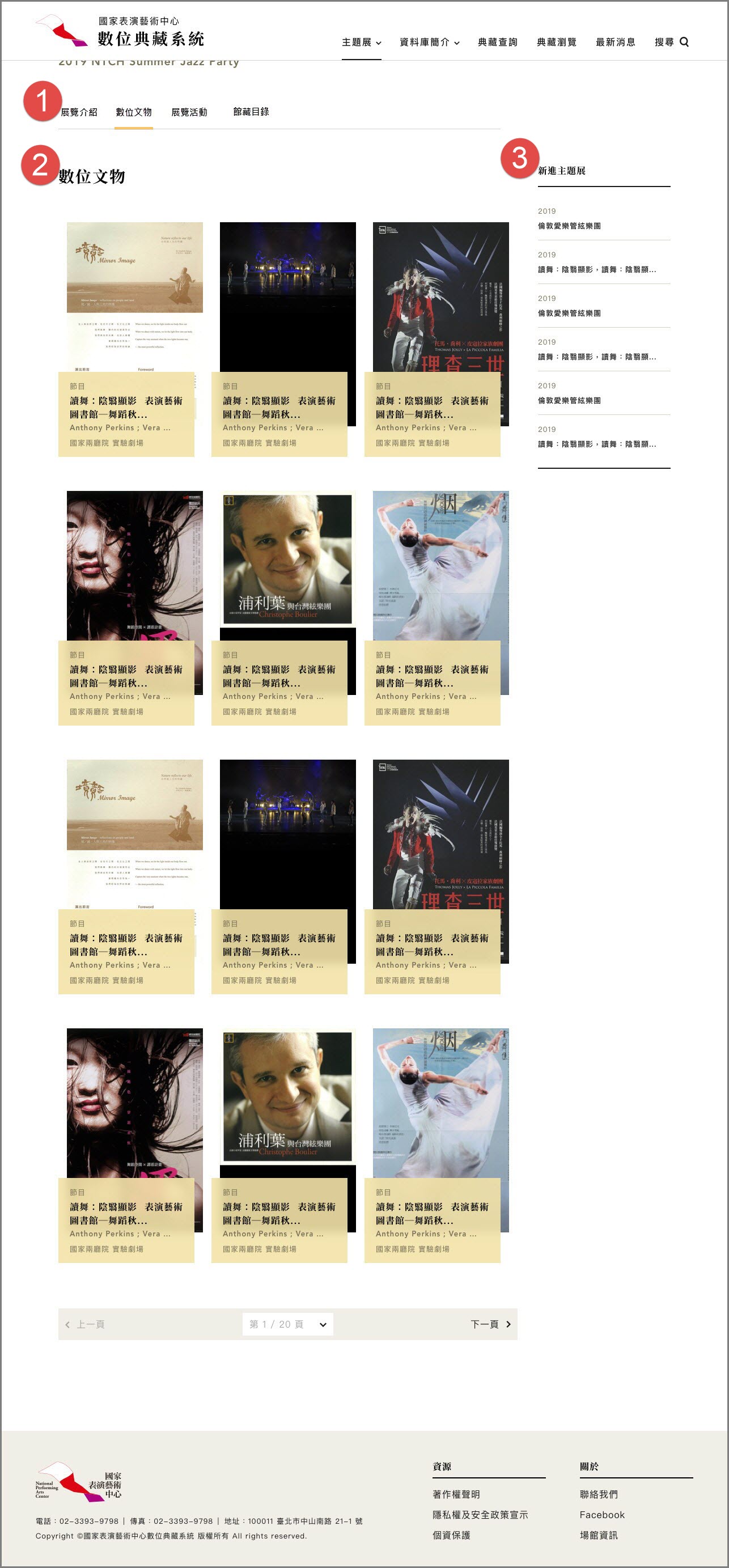This screenshot has width=729, height=1568.
Task: Open 隱私權及安全政策宣示
Action: coord(480,1515)
